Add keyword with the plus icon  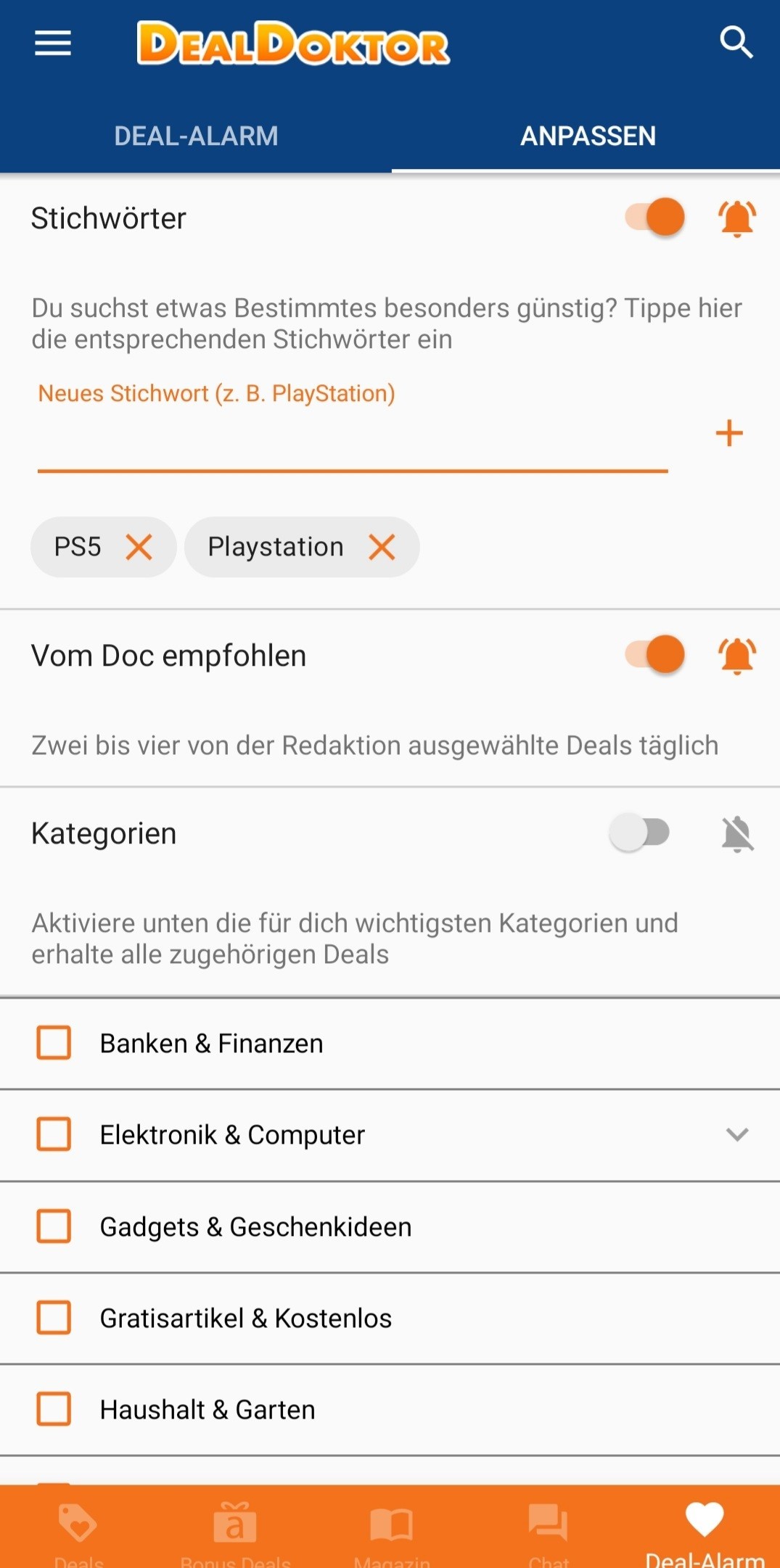pos(729,434)
